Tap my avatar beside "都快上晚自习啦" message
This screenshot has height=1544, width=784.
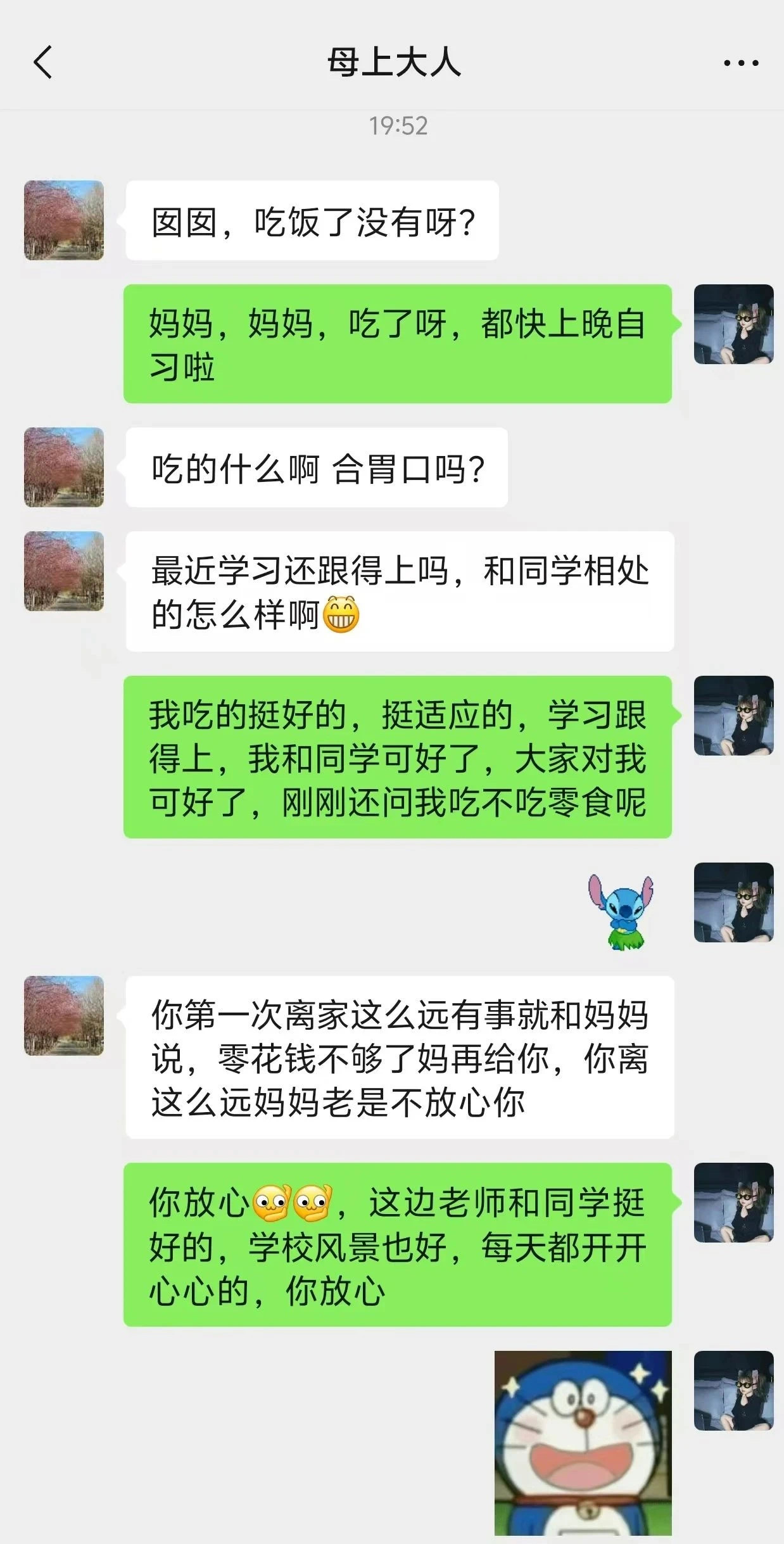tap(733, 324)
